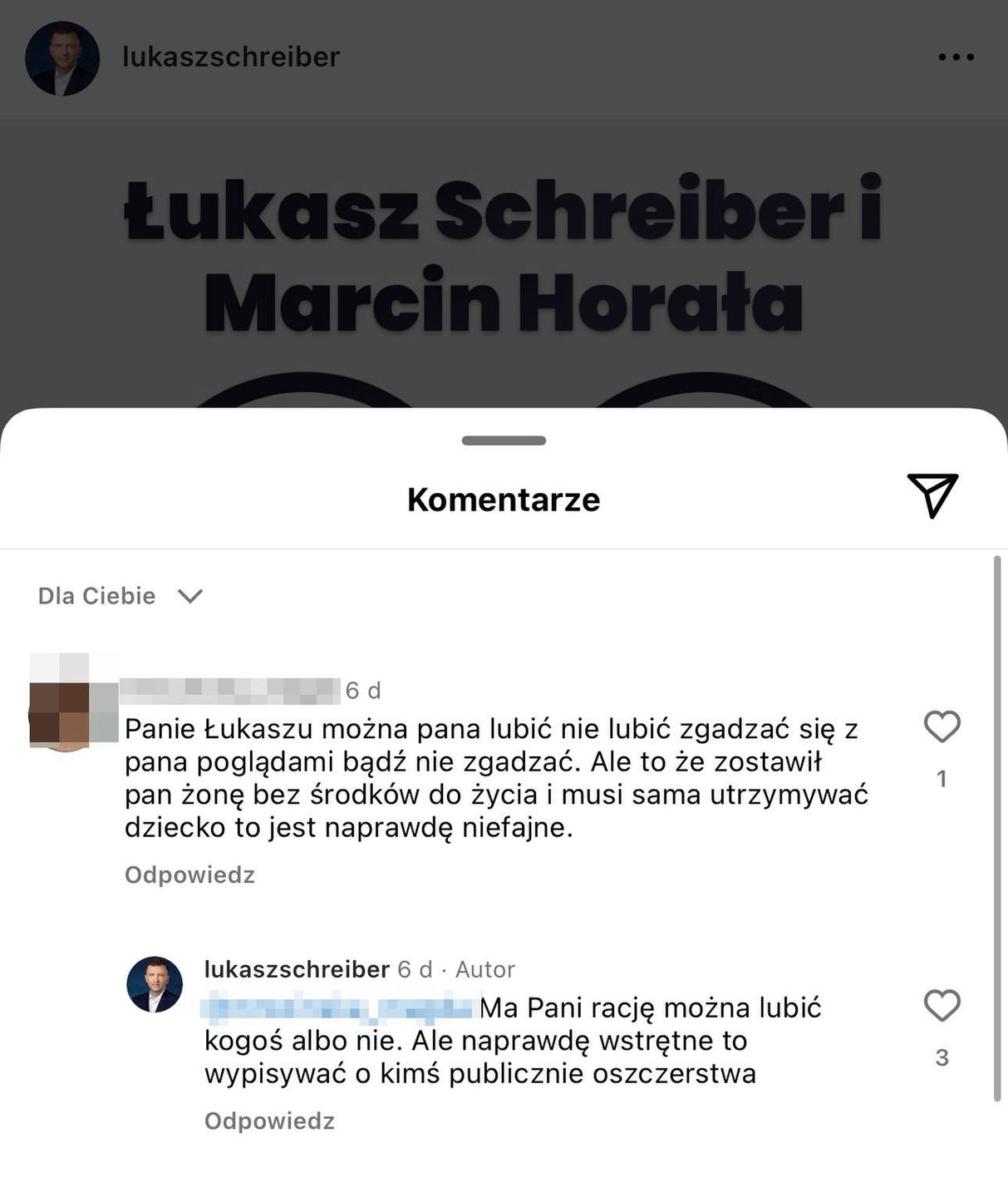Expand the Dla Ciebie comment sorting dropdown
1008x1197 pixels.
pyautogui.click(x=120, y=596)
